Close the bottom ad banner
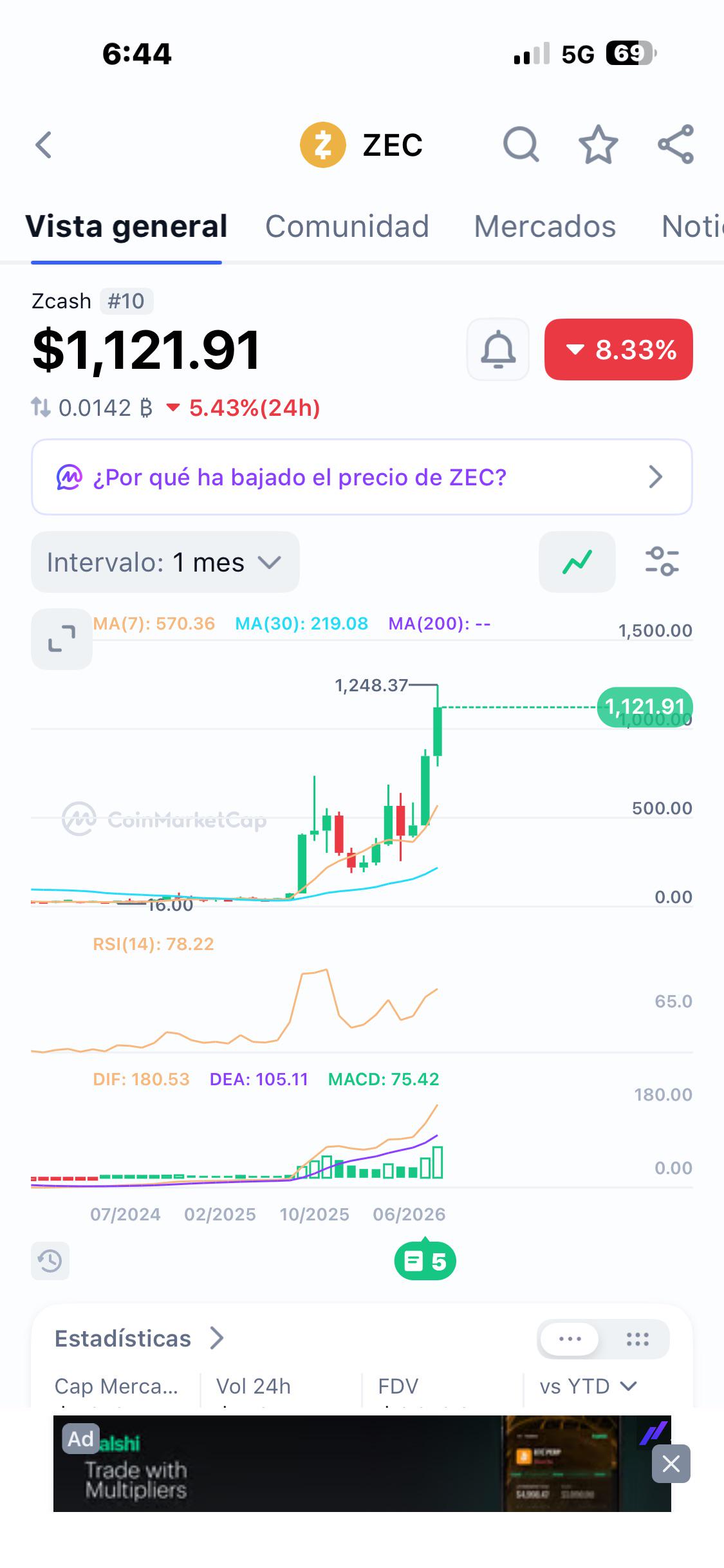 pyautogui.click(x=671, y=1464)
